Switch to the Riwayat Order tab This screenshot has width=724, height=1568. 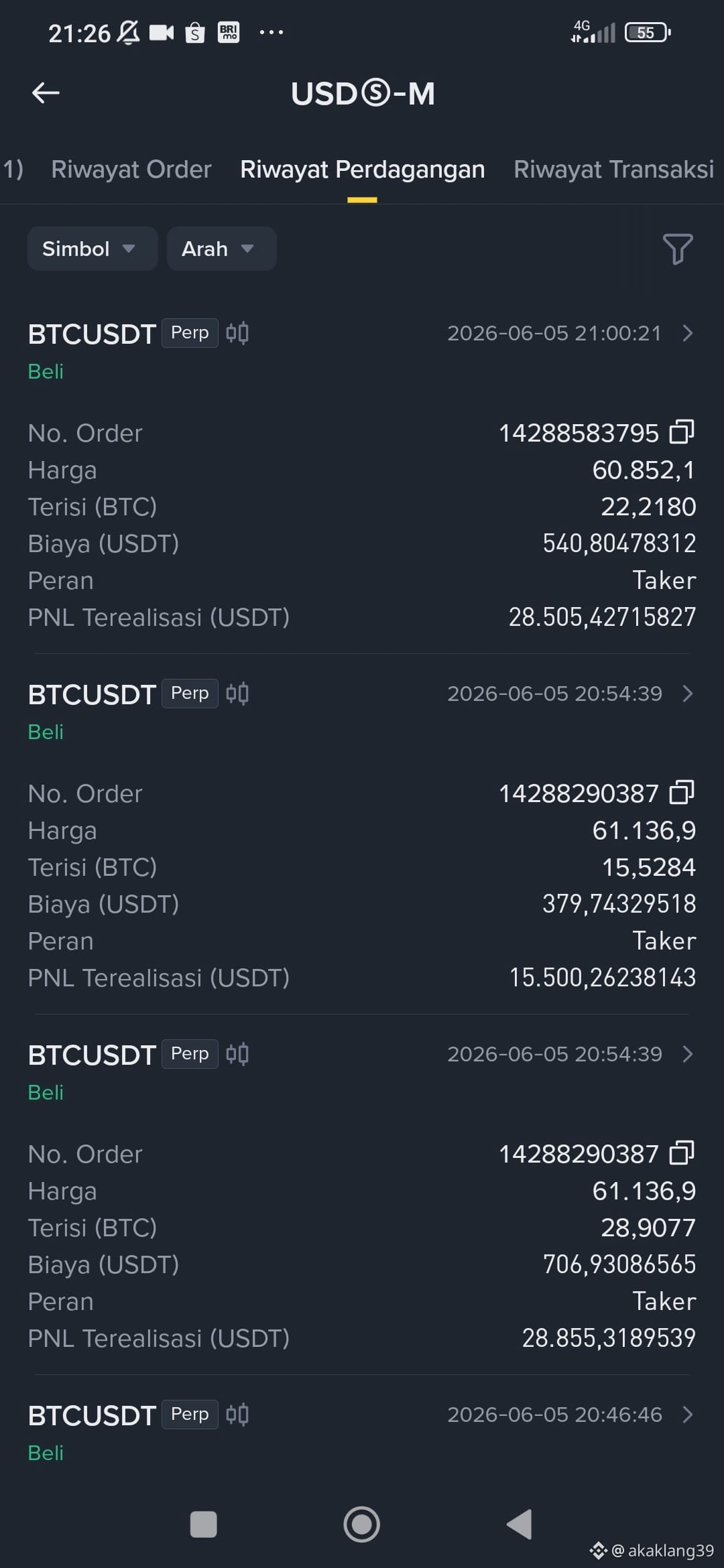pyautogui.click(x=131, y=170)
